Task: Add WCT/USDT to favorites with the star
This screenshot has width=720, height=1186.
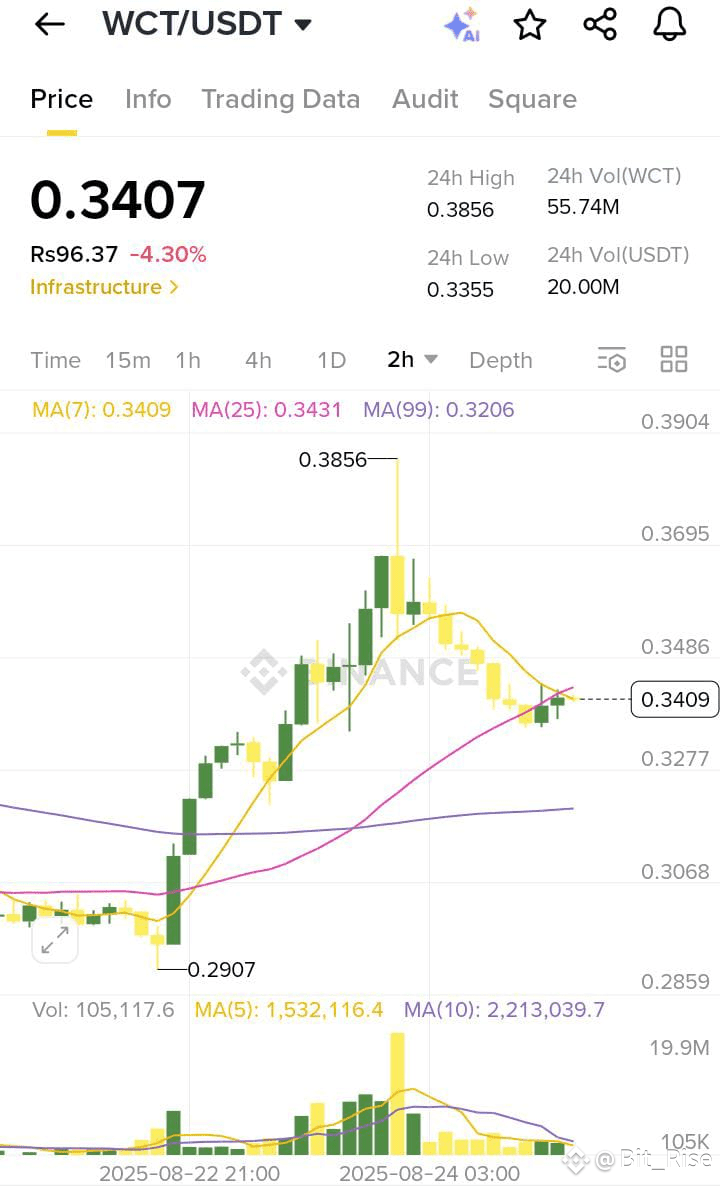Action: pos(530,25)
